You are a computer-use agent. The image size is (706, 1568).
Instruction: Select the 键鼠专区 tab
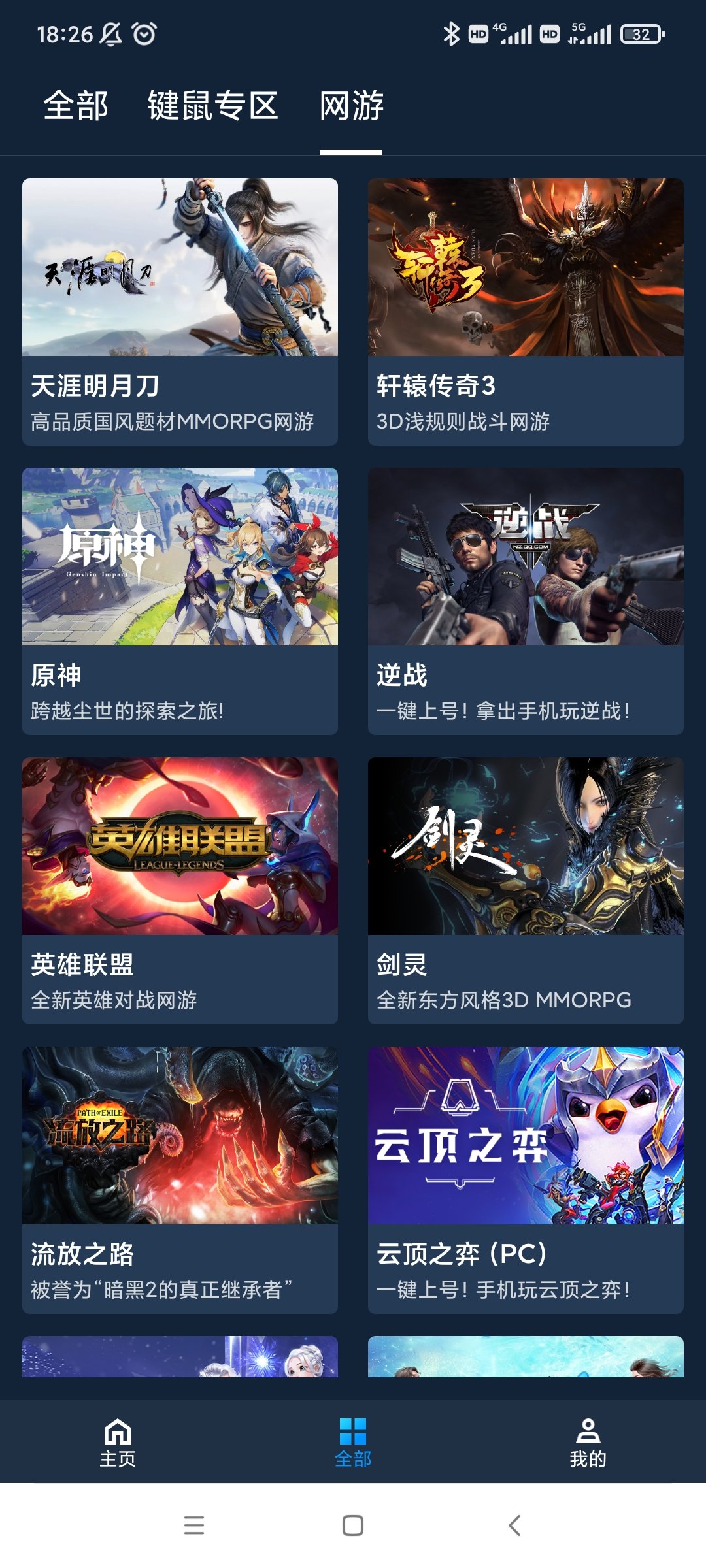point(213,106)
